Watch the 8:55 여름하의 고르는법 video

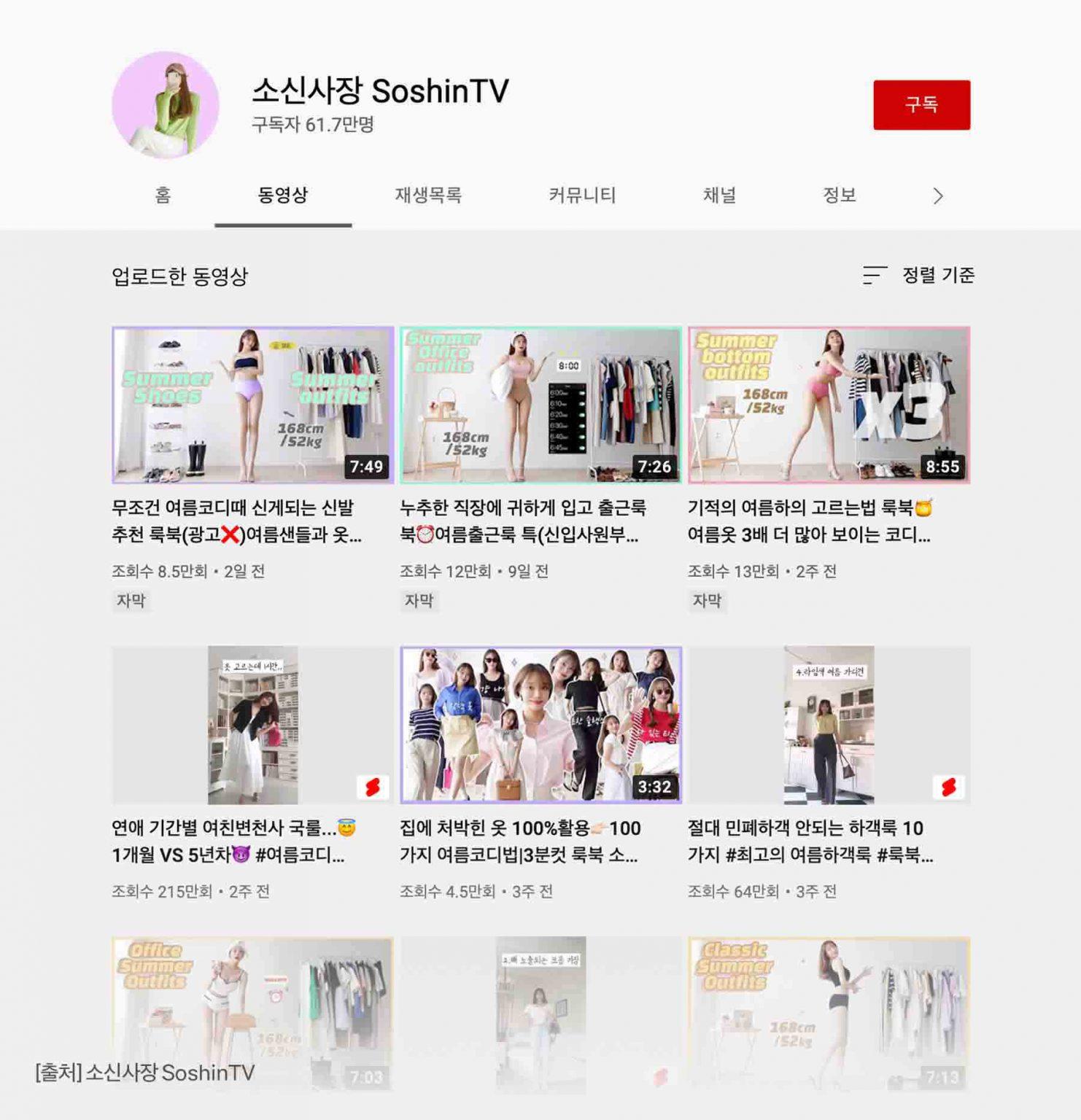pos(829,405)
